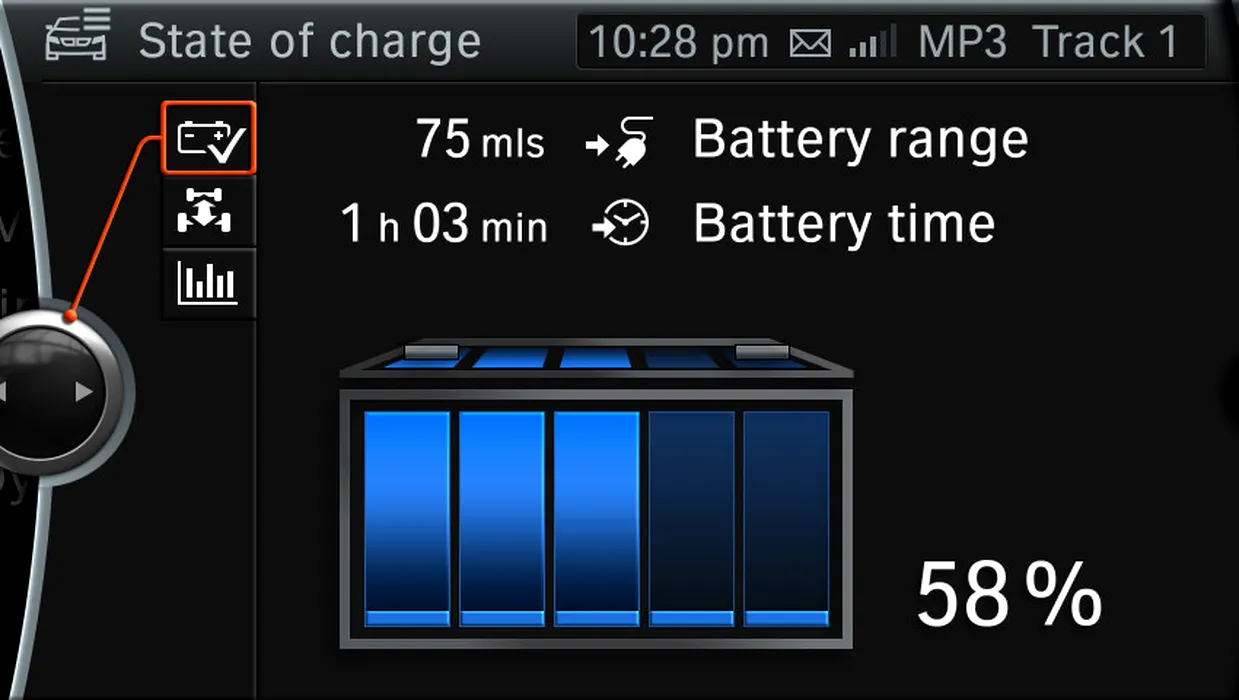Switch to the consumption bar chart view

pos(209,284)
